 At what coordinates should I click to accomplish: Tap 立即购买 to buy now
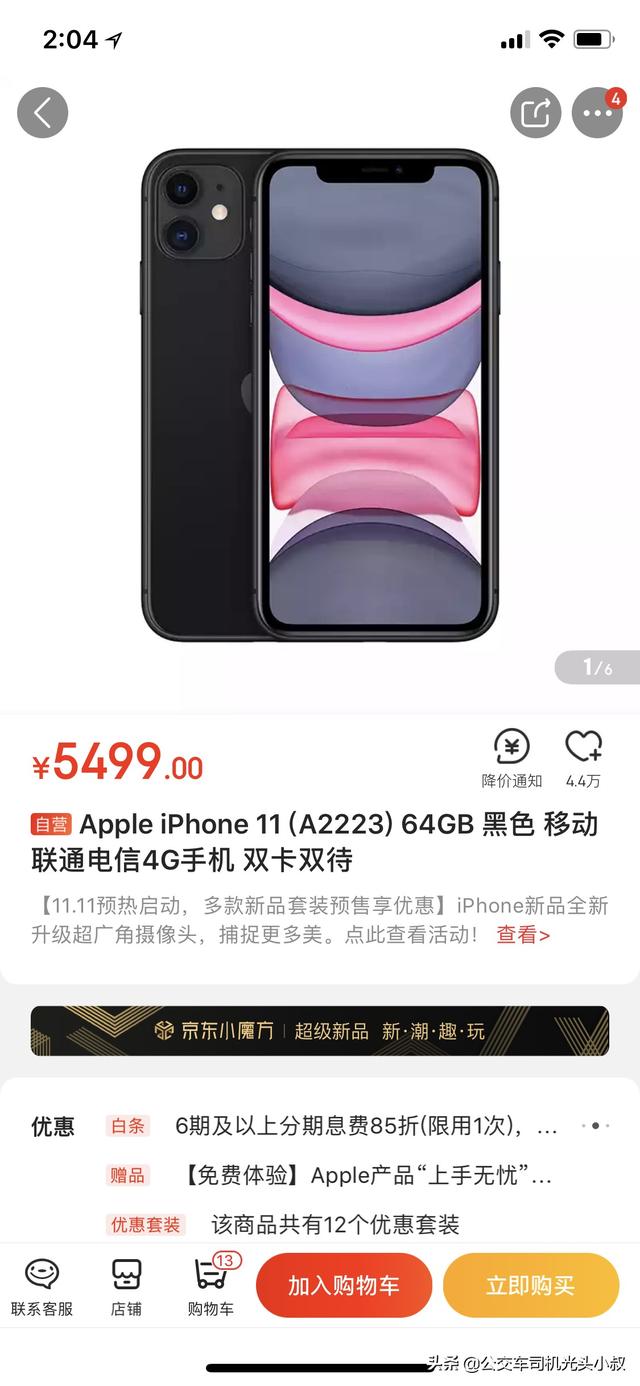531,1285
